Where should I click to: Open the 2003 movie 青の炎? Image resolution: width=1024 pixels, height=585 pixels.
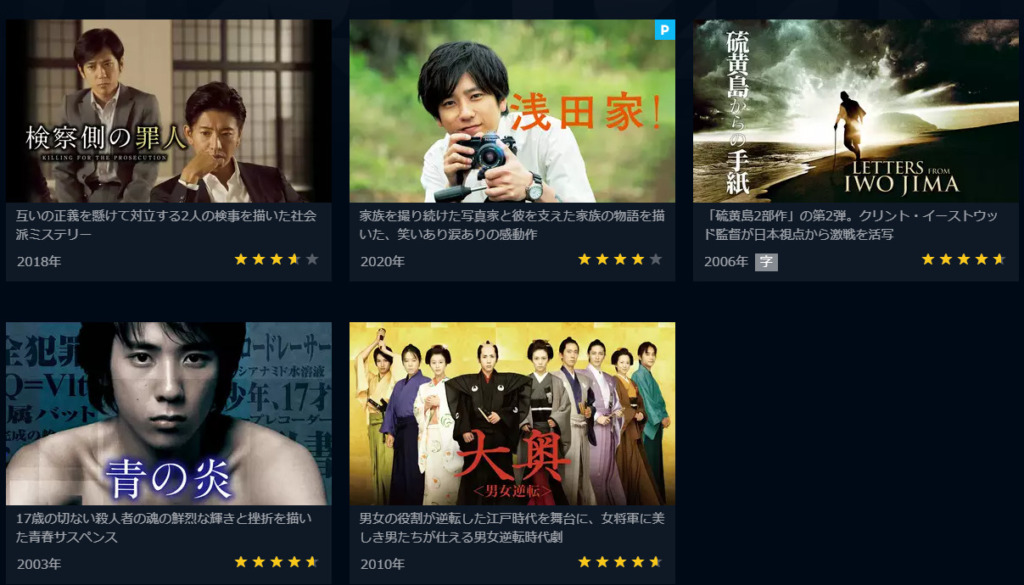tap(168, 414)
